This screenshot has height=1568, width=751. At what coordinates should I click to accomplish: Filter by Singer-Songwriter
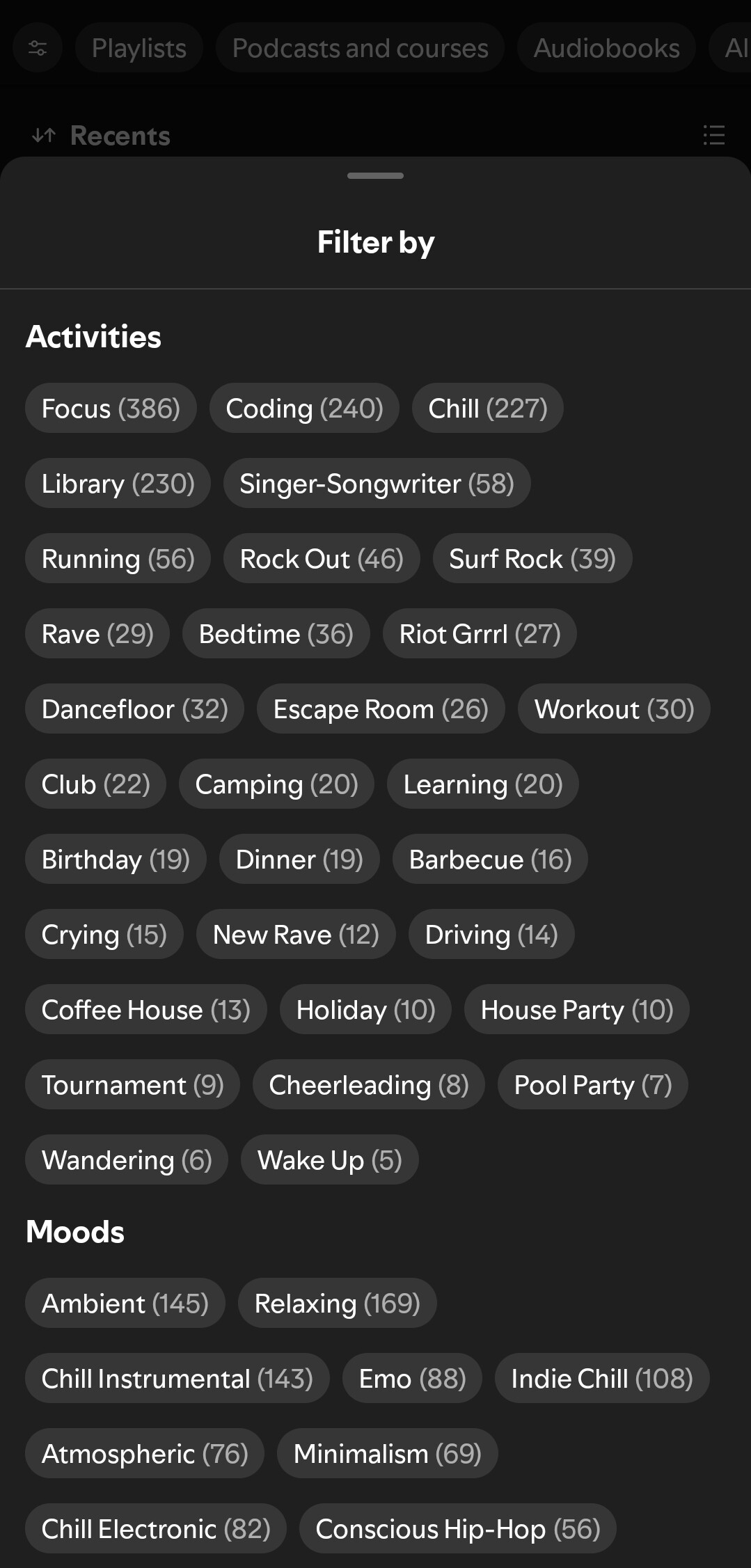[x=377, y=484]
